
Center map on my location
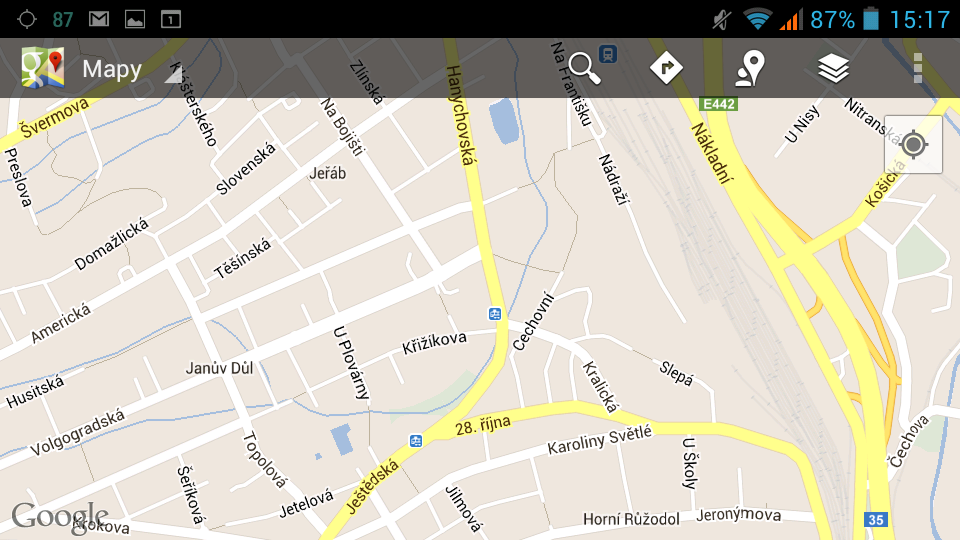coord(913,145)
